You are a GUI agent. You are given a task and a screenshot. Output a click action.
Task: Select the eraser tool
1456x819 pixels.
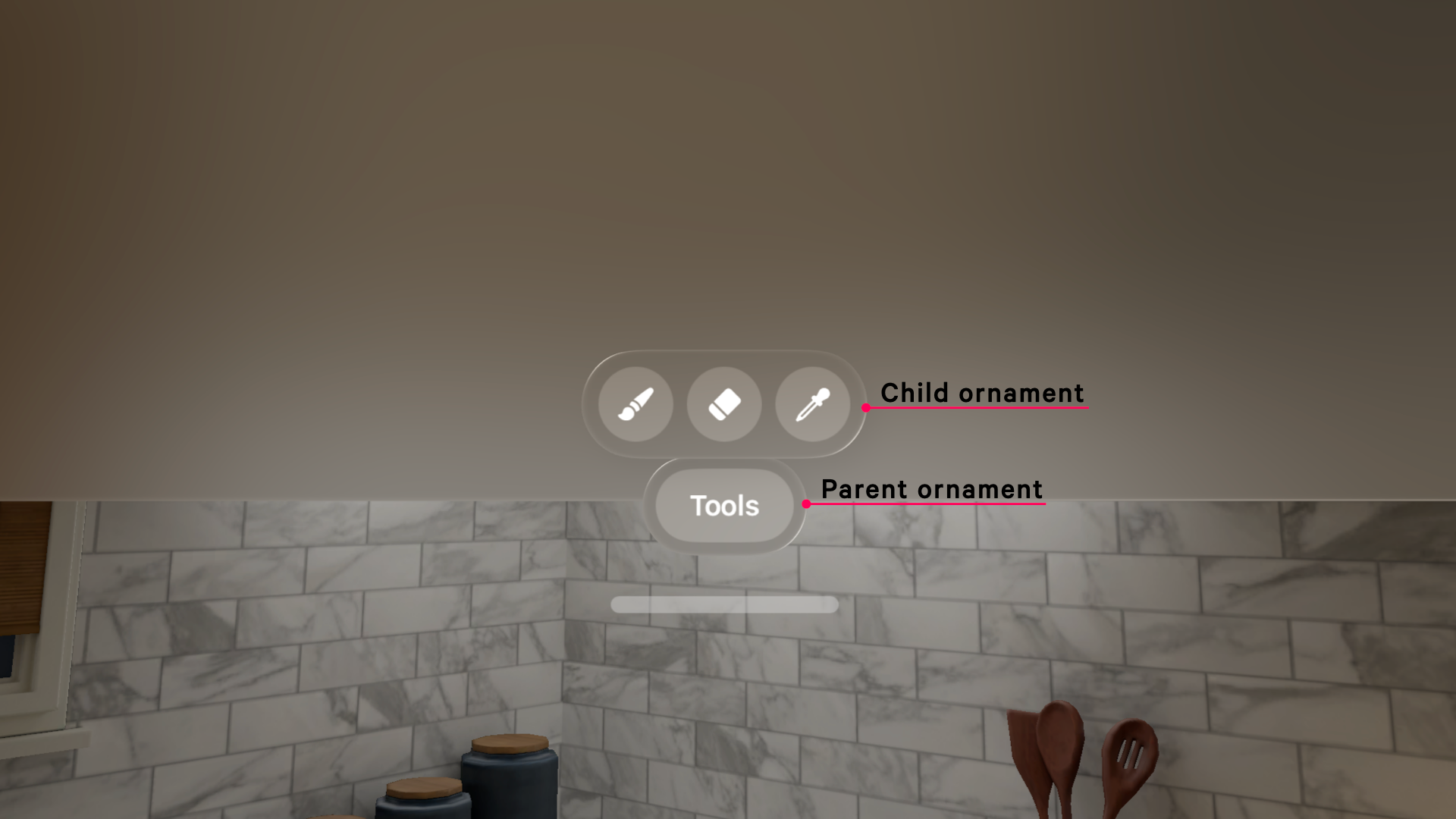click(724, 404)
